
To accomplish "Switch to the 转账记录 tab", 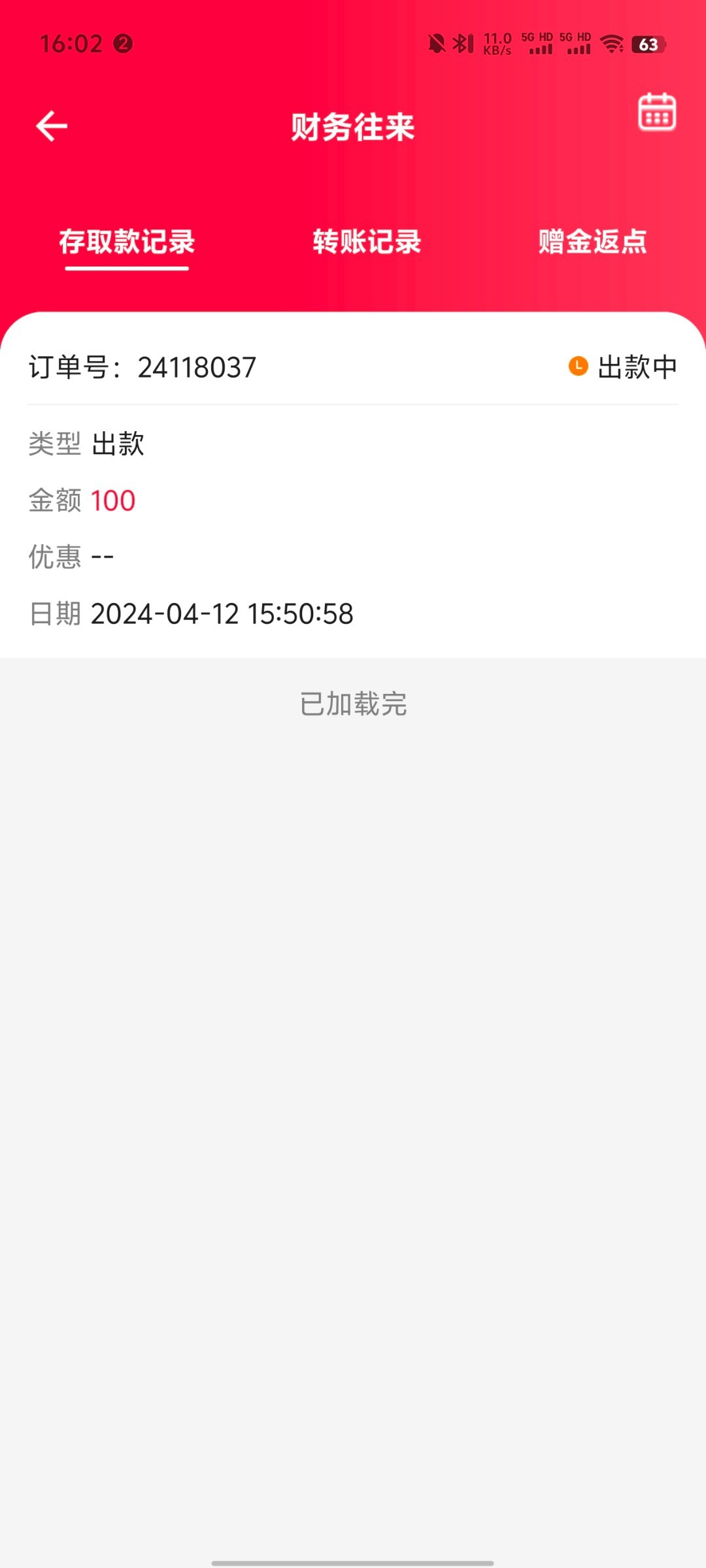I will tap(367, 242).
